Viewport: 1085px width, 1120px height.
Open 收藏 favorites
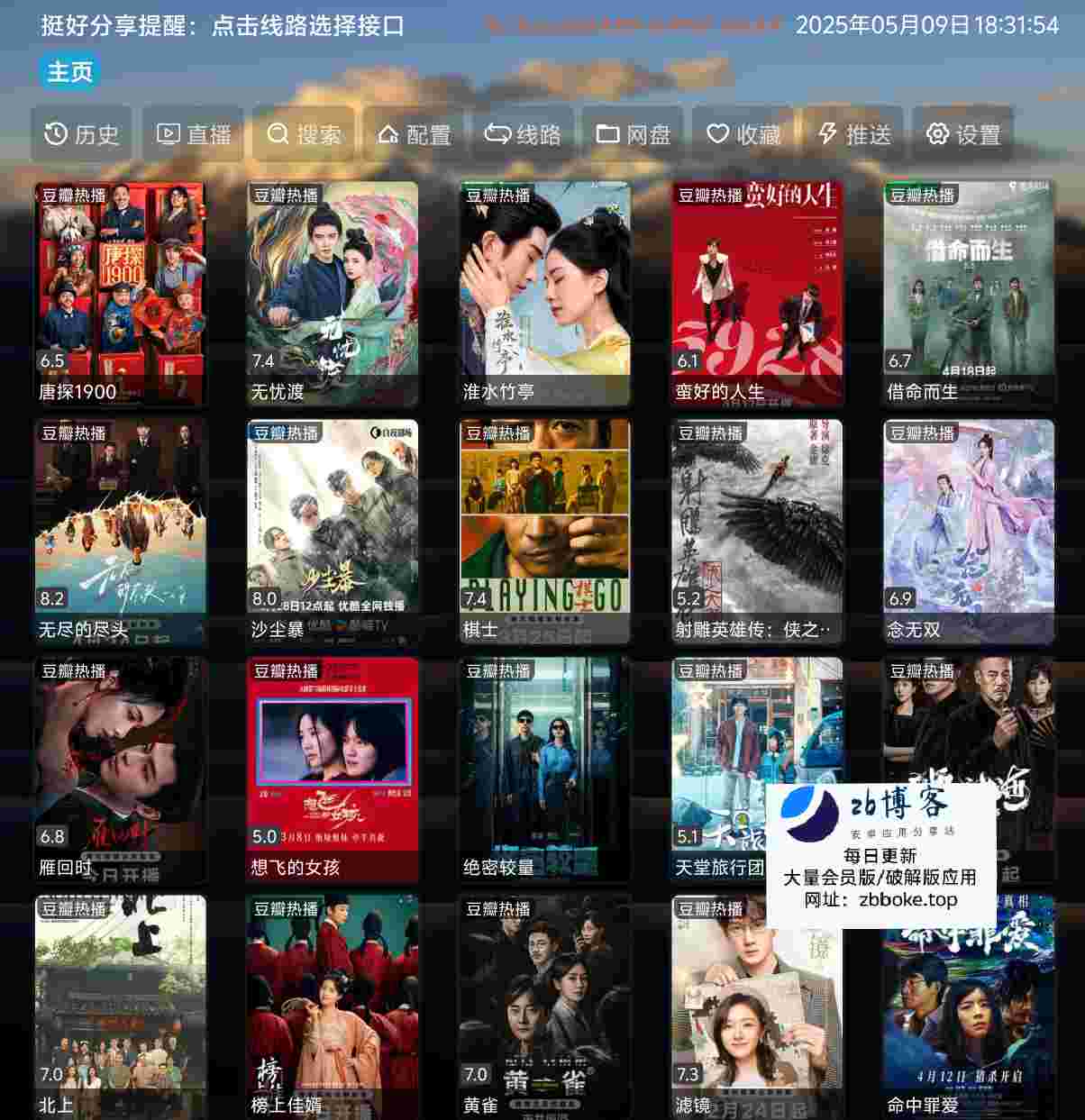click(x=743, y=134)
